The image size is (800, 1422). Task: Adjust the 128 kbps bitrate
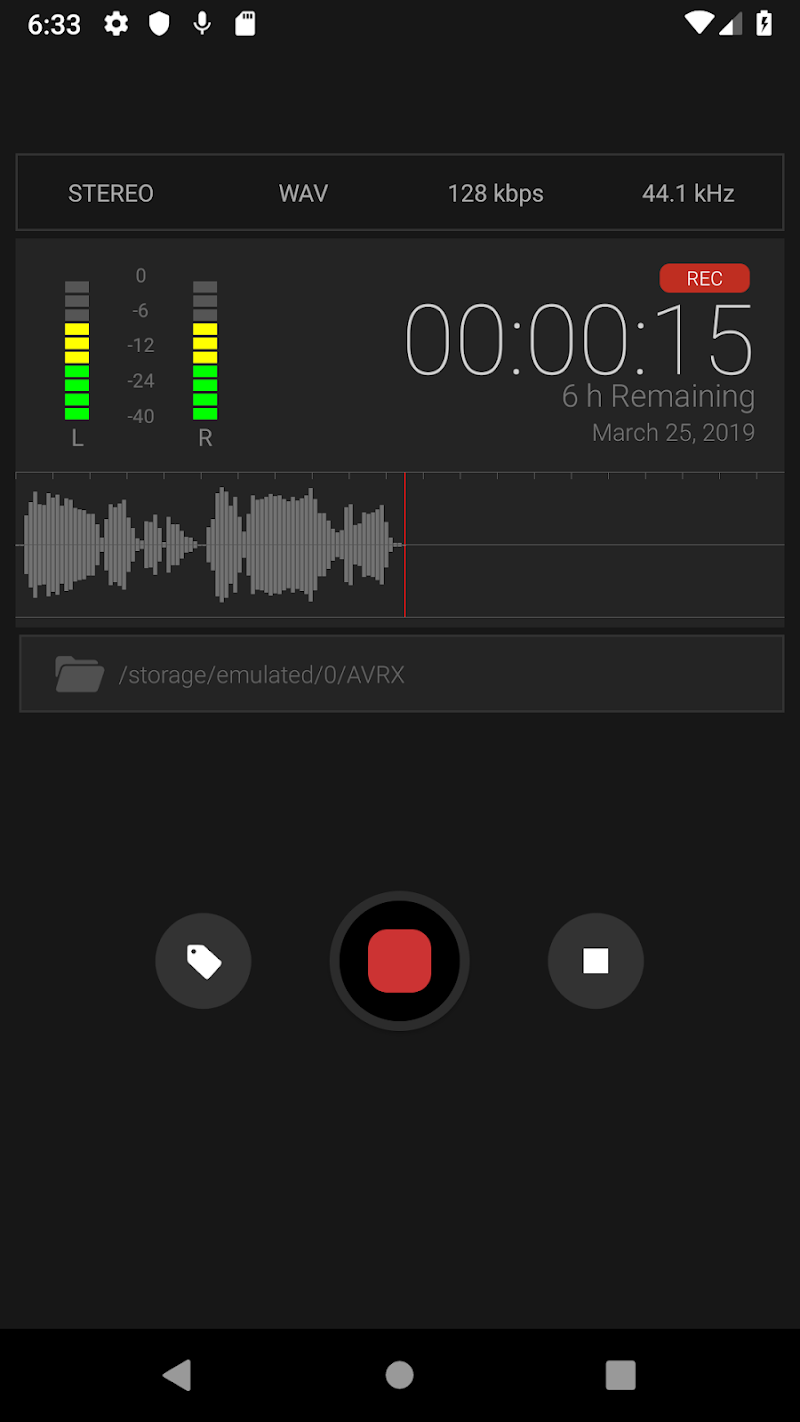(x=495, y=193)
